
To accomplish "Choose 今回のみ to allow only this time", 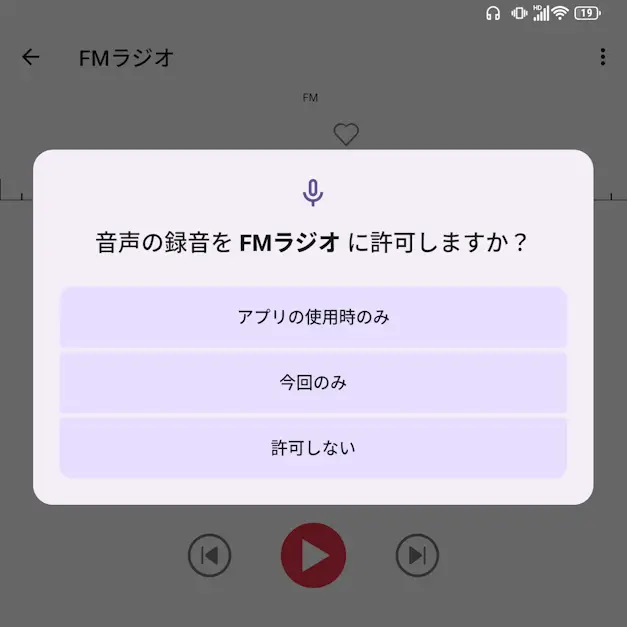I will (x=313, y=382).
